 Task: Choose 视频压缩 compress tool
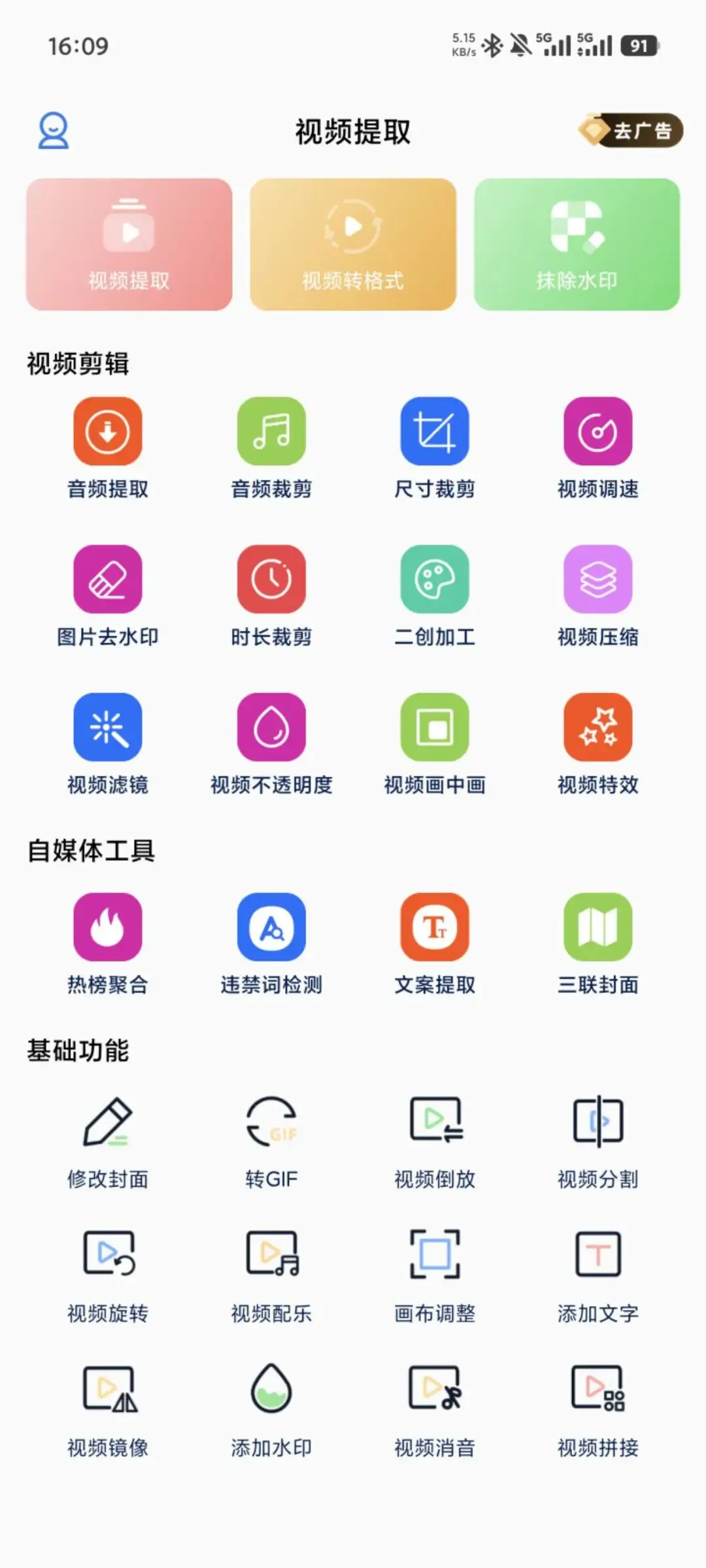pos(598,596)
